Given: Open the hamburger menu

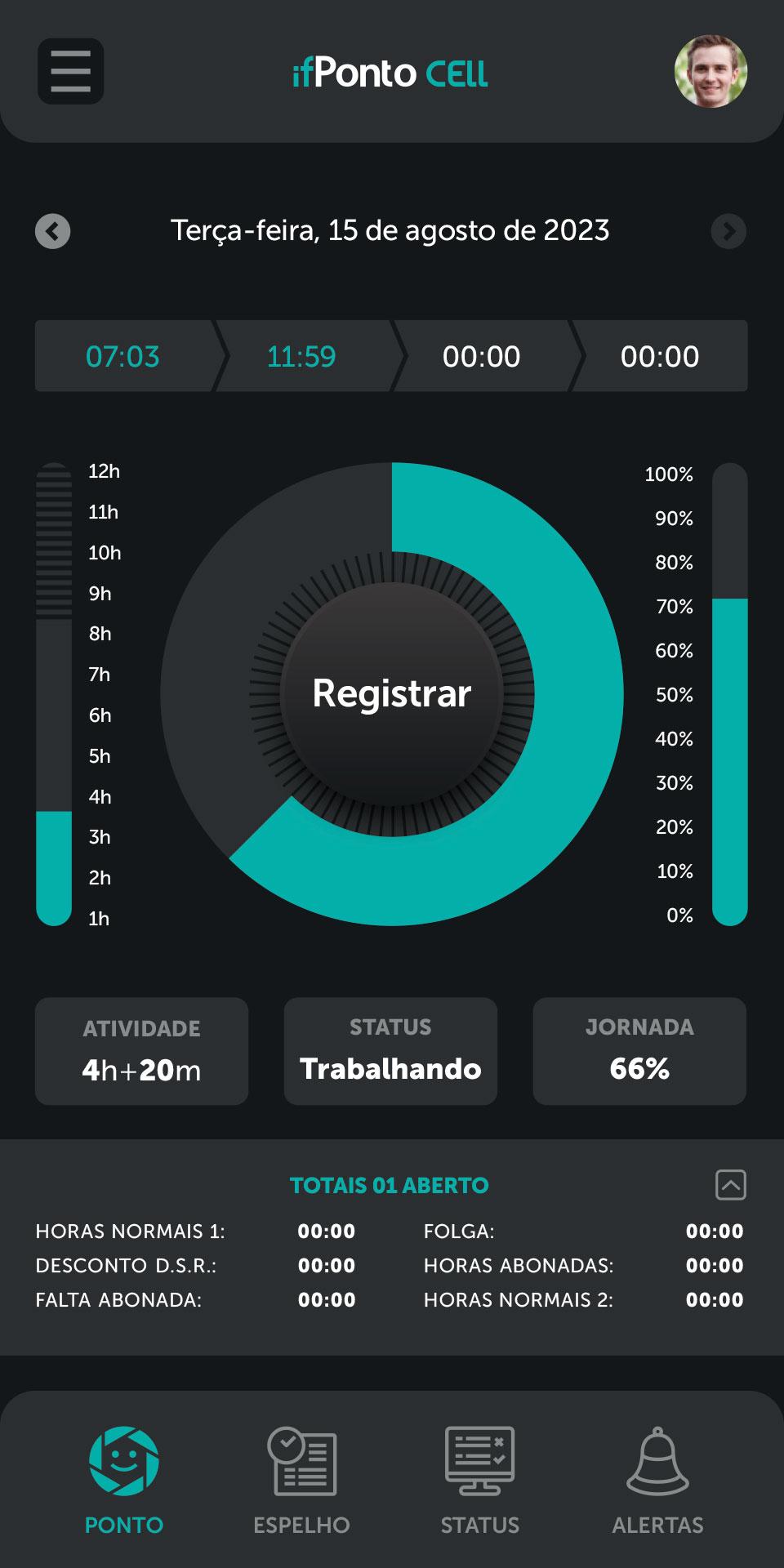Looking at the screenshot, I should 70,71.
